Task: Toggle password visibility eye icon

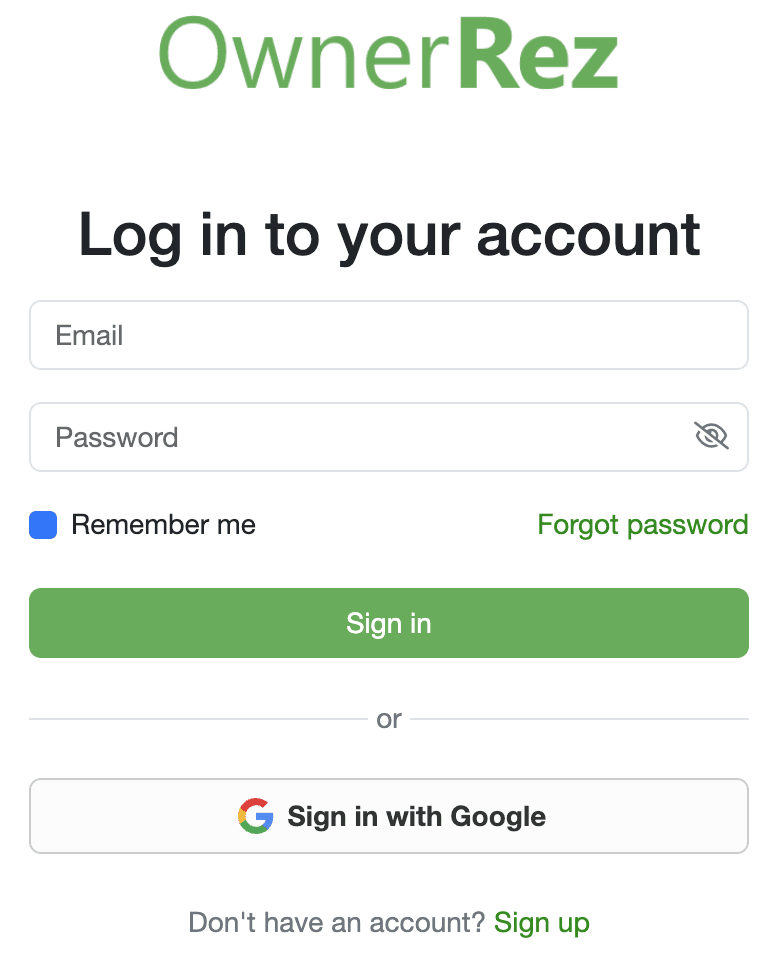Action: [x=711, y=436]
